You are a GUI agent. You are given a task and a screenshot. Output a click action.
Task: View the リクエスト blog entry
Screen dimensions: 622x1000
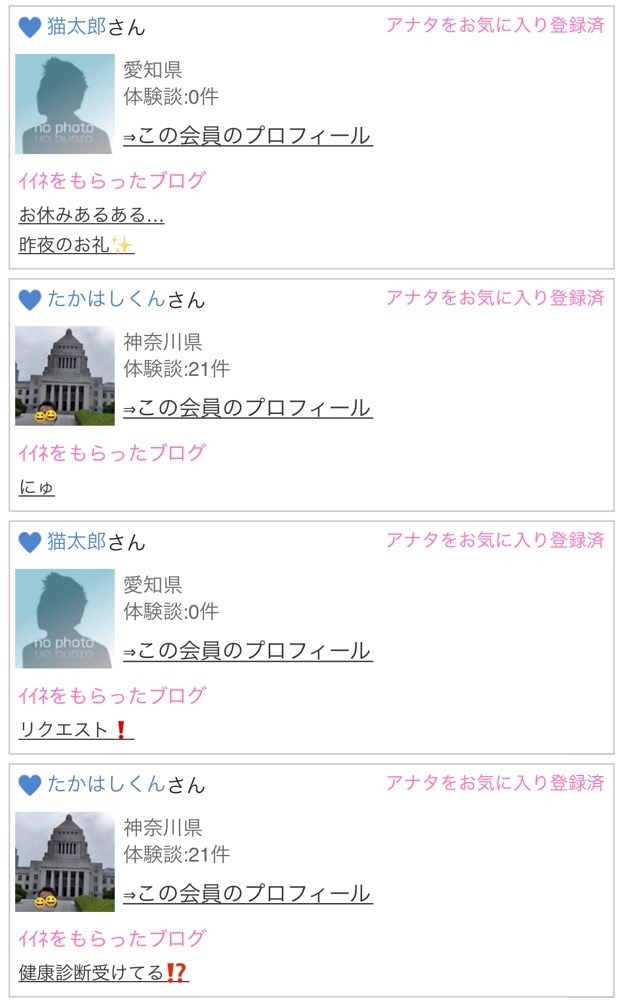click(75, 730)
